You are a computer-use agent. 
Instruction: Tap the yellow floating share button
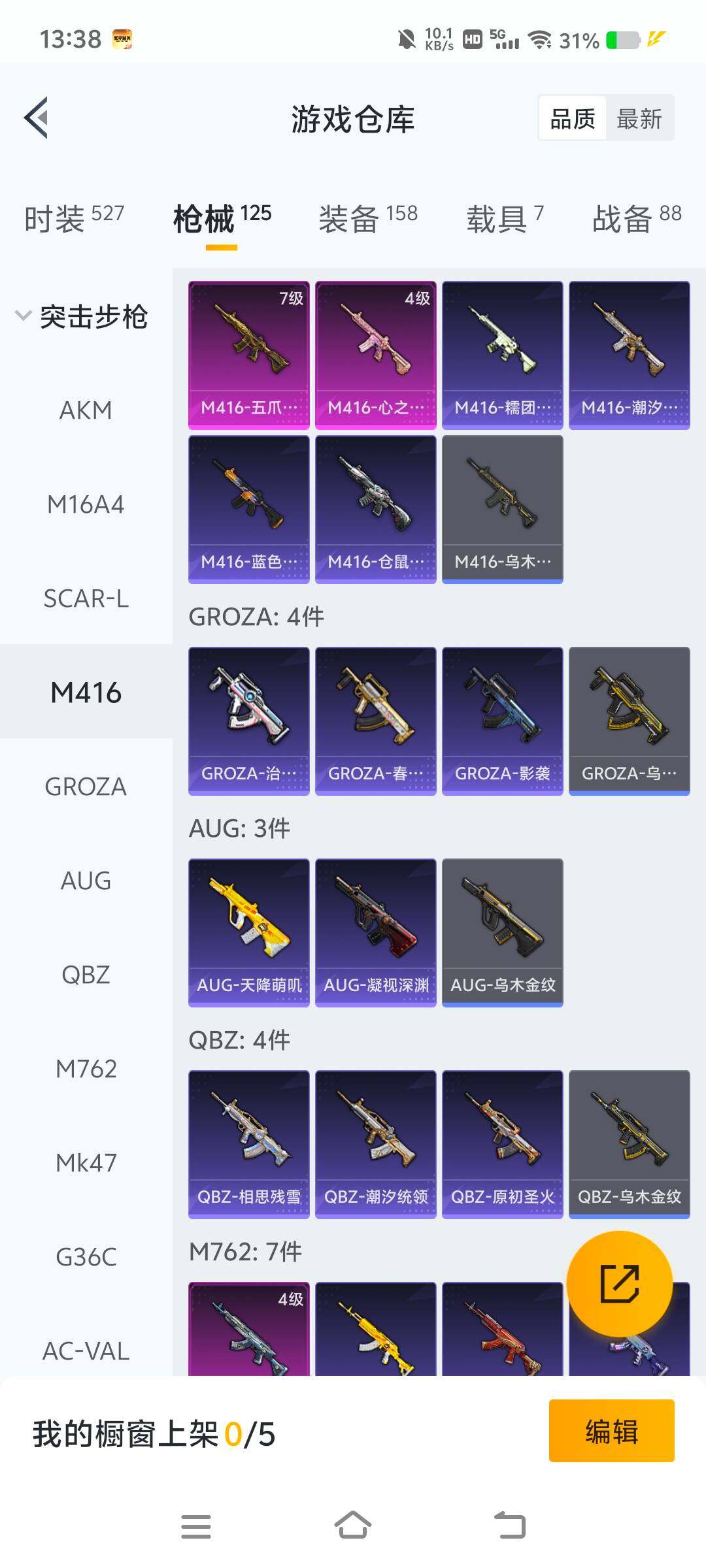coord(619,1284)
